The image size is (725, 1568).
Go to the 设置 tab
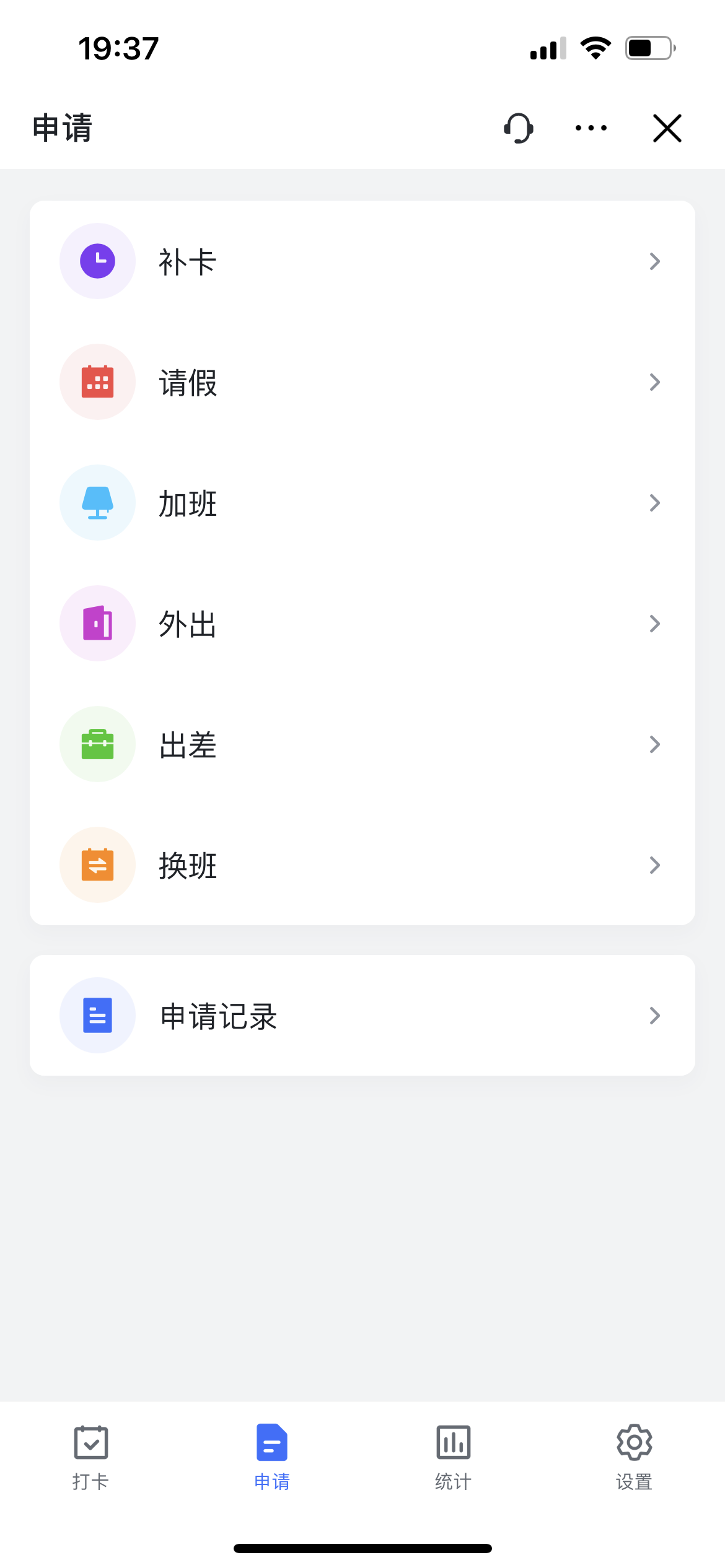pos(635,1458)
